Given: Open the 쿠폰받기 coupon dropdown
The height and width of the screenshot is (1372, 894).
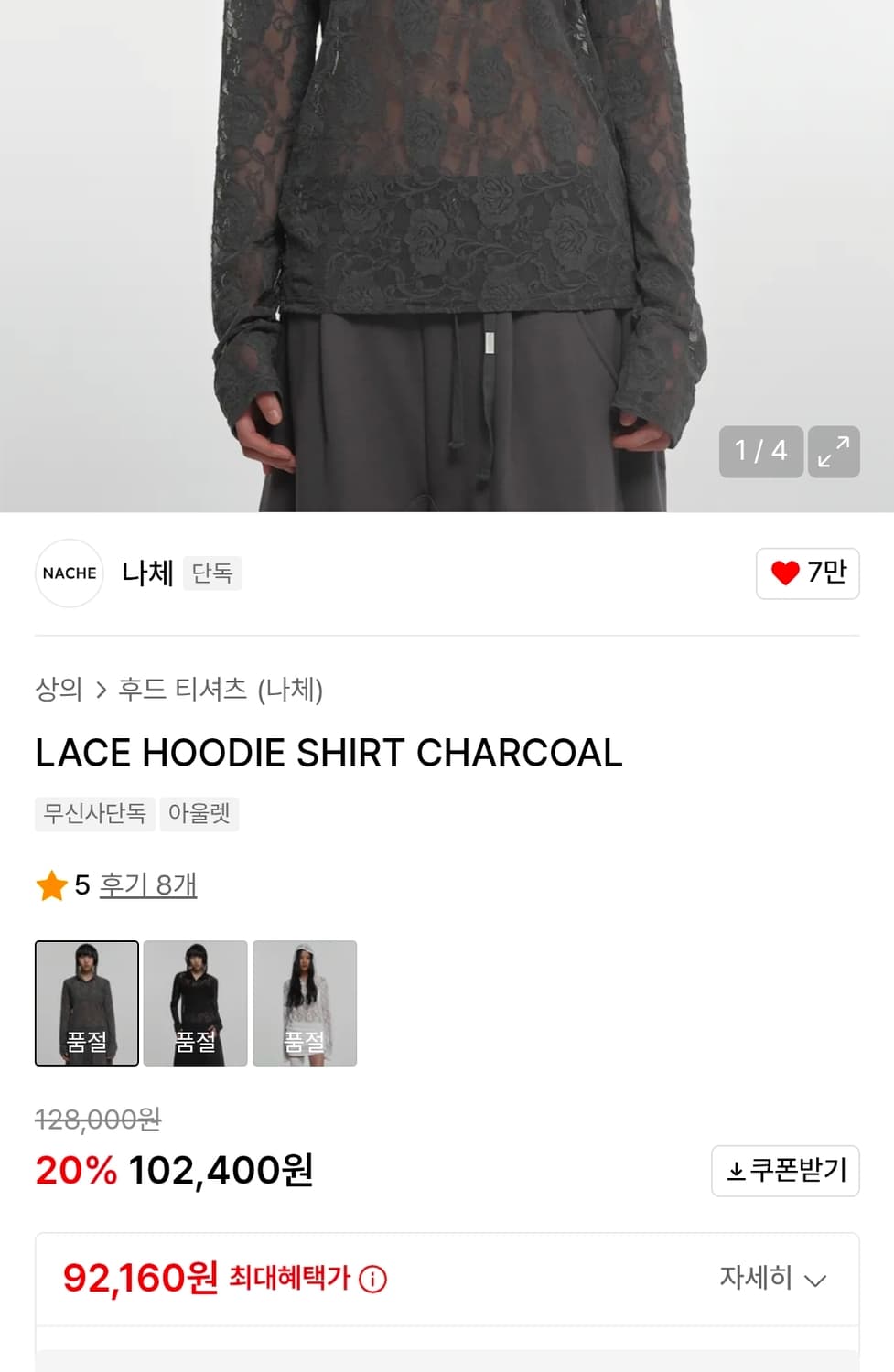Looking at the screenshot, I should (x=784, y=1170).
